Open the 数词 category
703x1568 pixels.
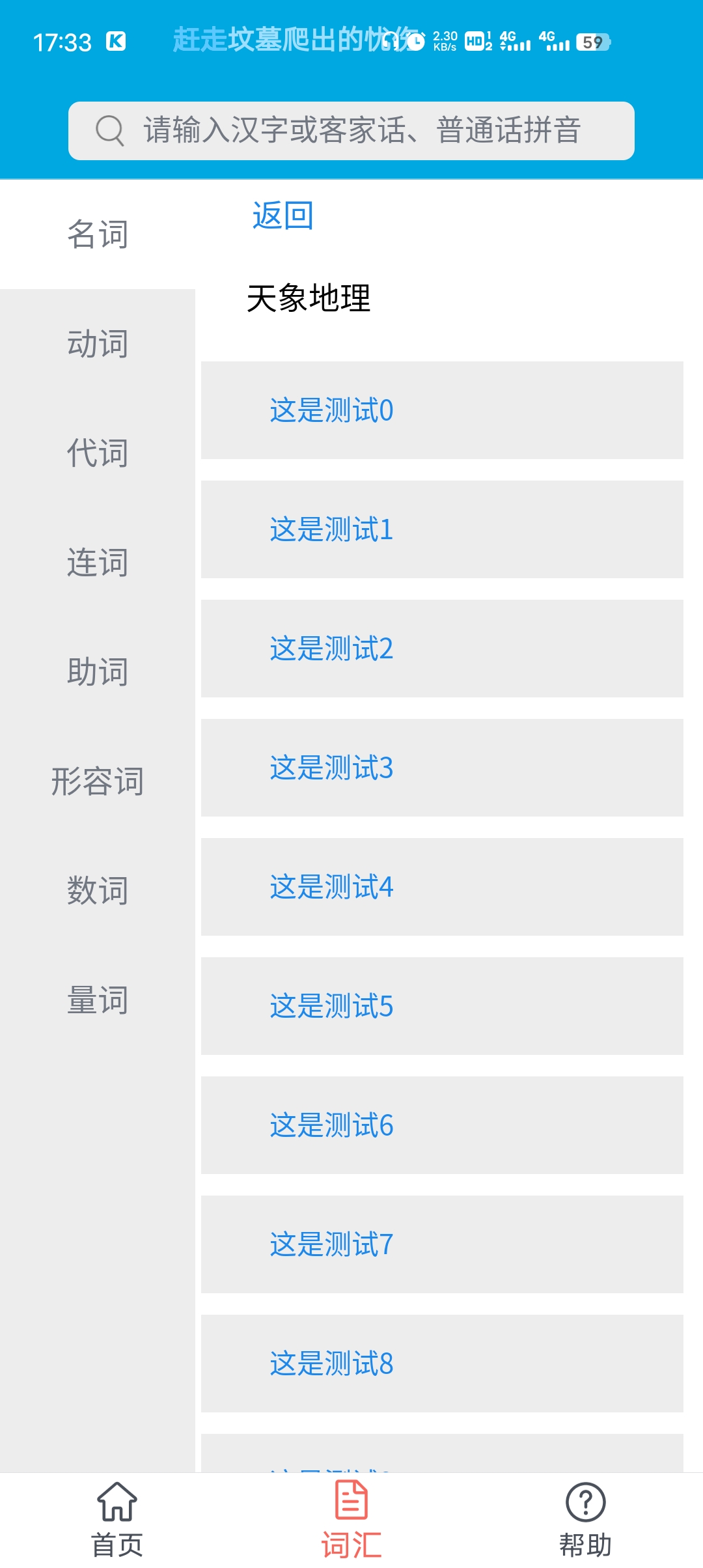coord(98,891)
